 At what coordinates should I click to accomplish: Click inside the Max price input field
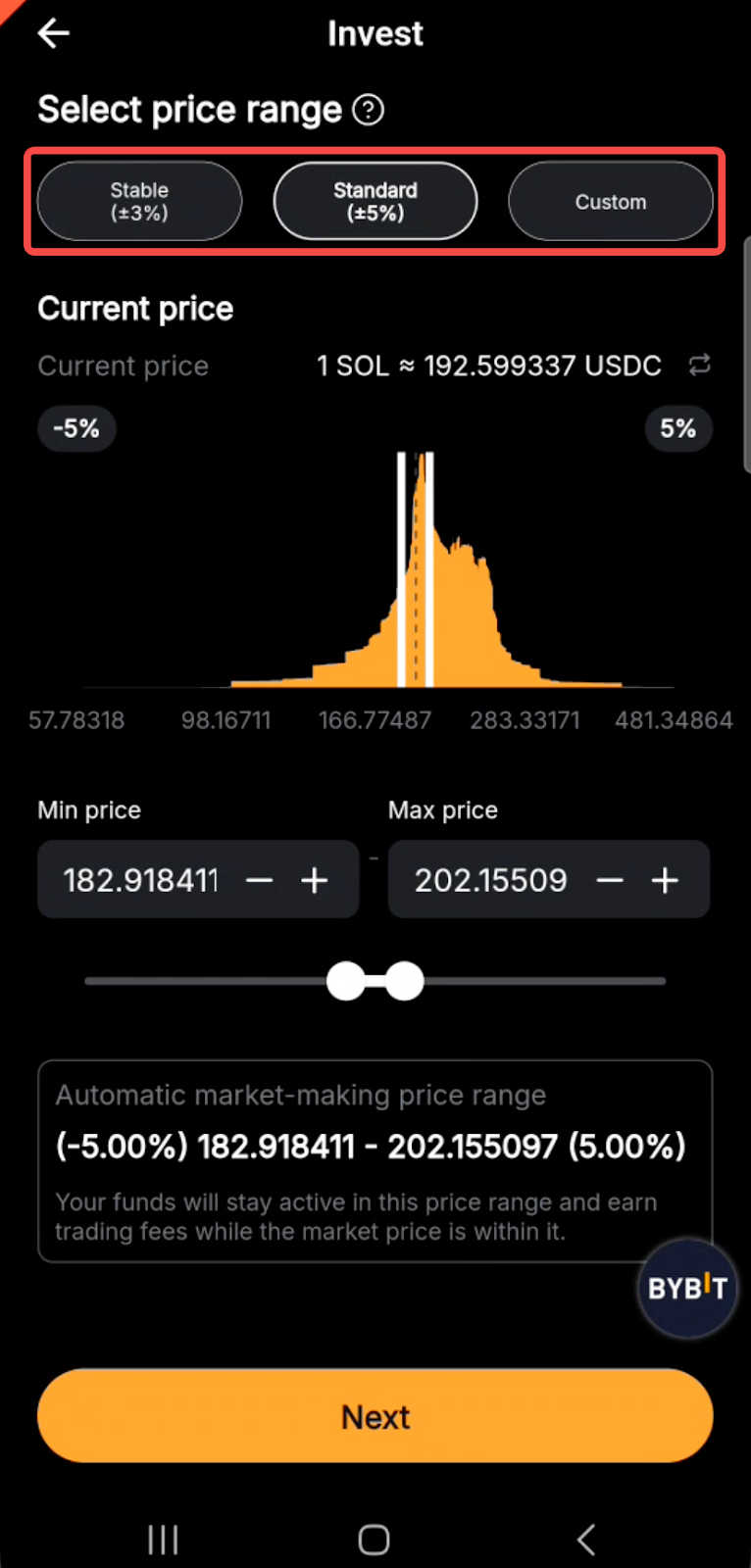tap(490, 880)
